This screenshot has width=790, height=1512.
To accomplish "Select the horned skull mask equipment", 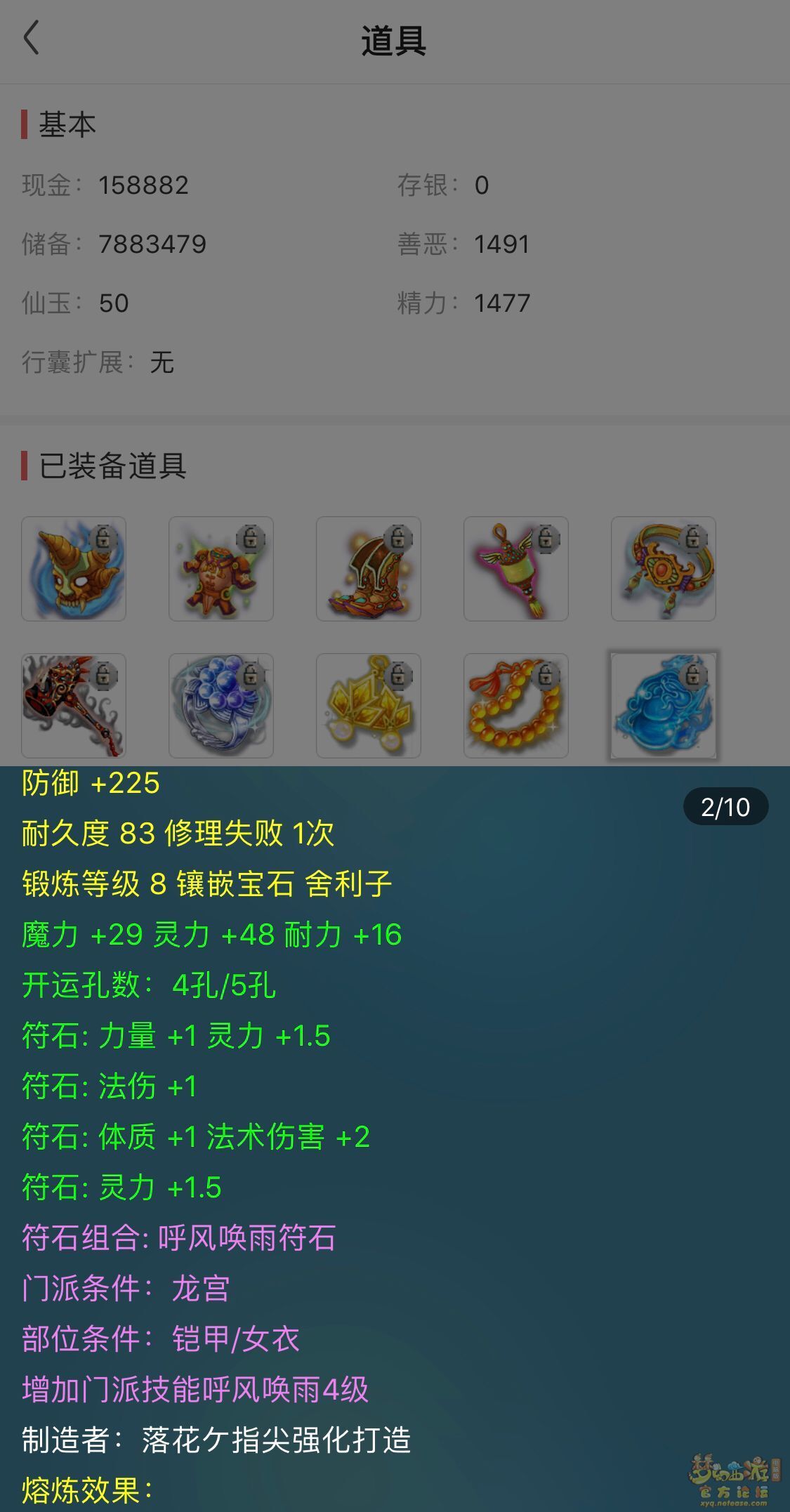I will pos(74,569).
